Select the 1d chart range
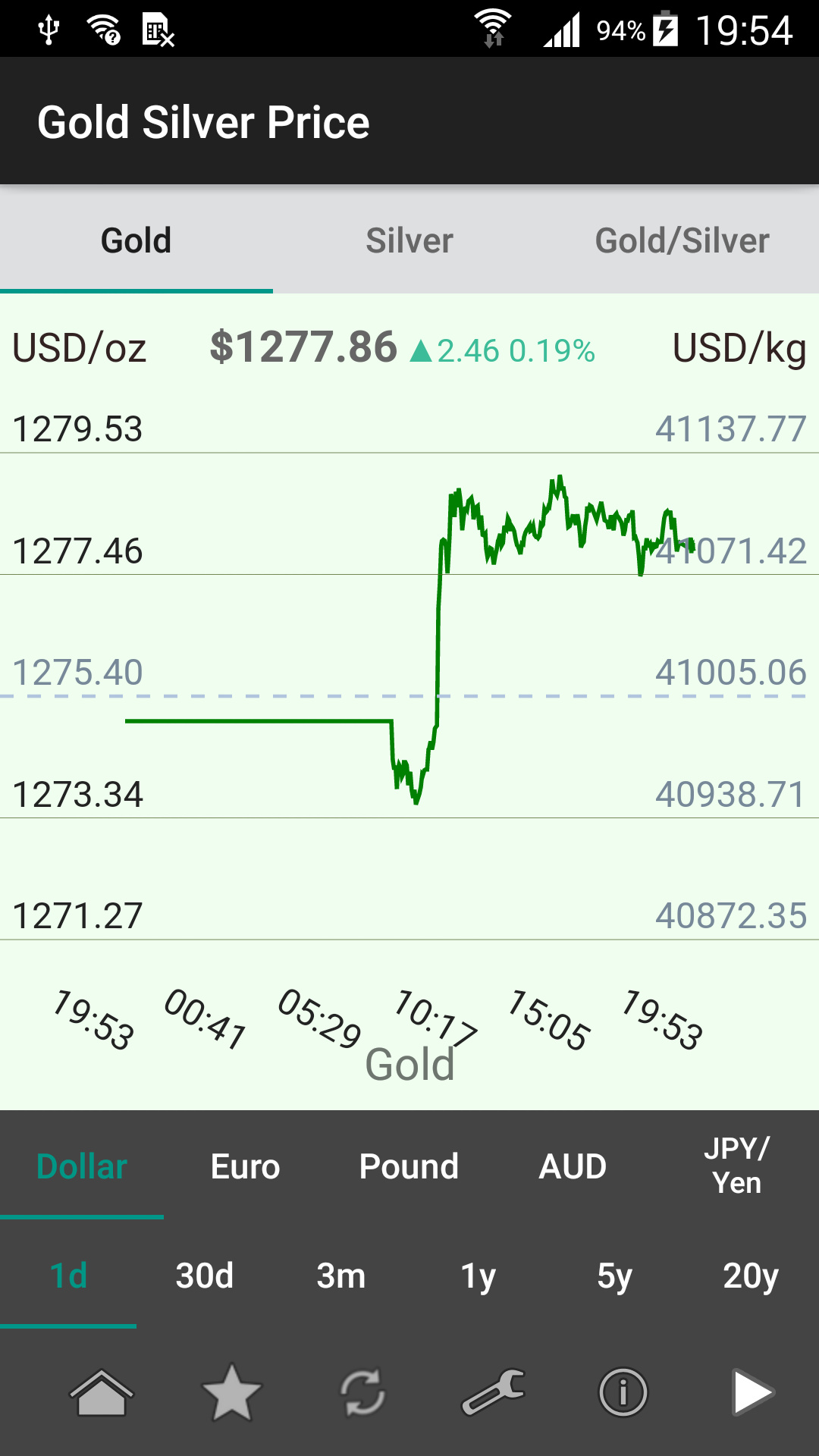 68,1276
